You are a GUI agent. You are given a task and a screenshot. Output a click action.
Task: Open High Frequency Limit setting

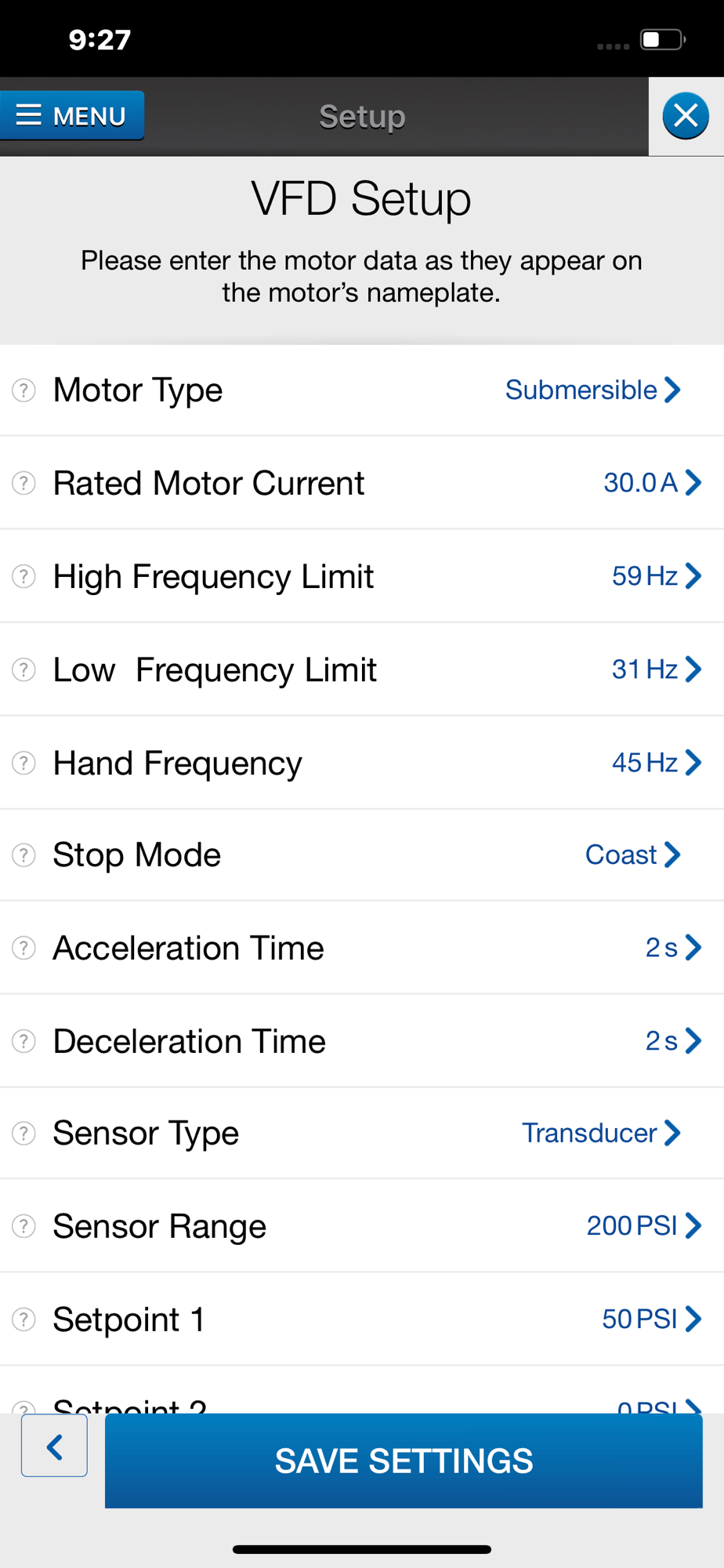[655, 576]
